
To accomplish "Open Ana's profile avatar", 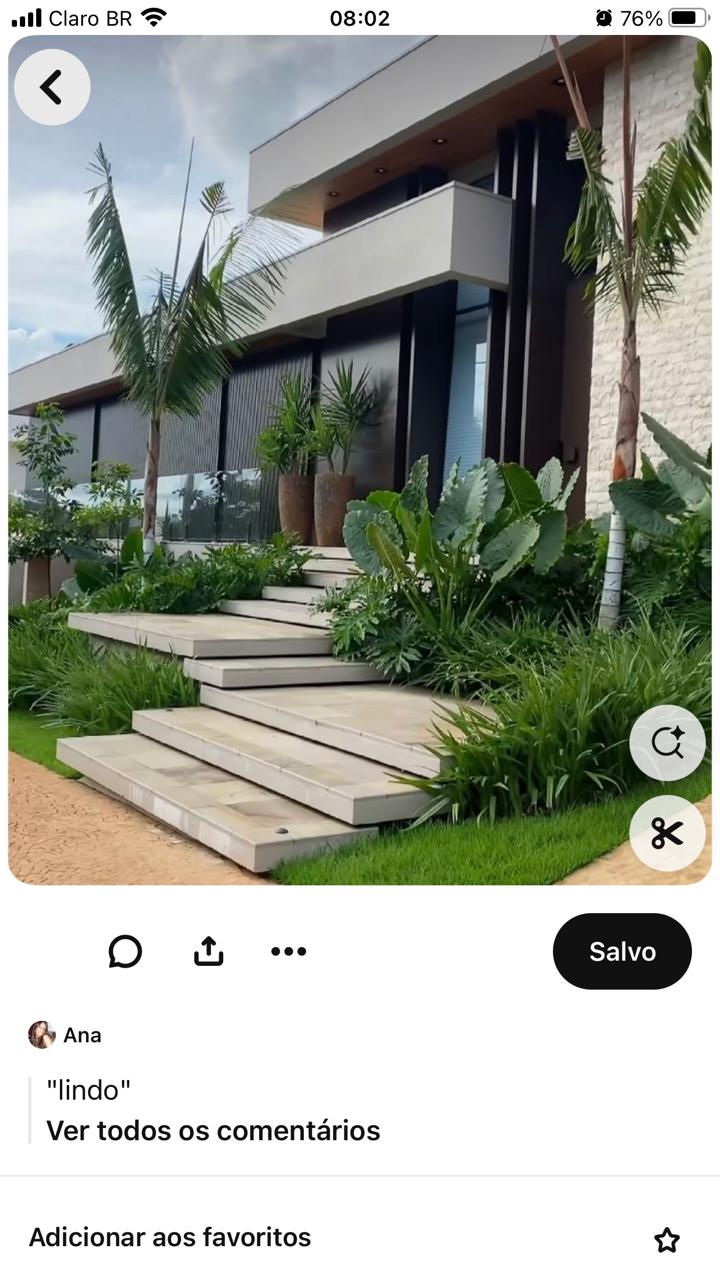I will 40,1035.
